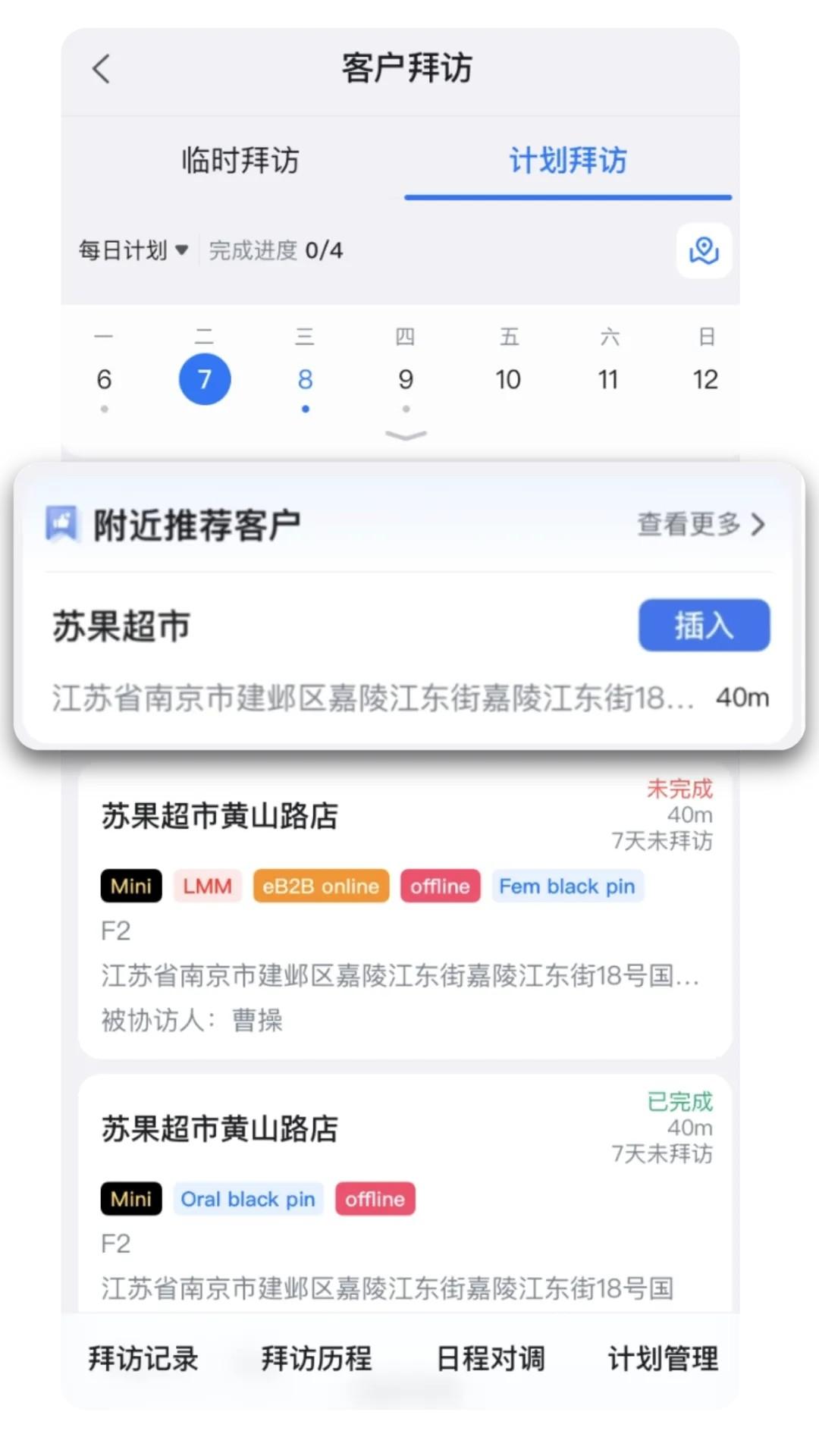Open the 苏果超市黄山路店 visit card

coord(218,816)
